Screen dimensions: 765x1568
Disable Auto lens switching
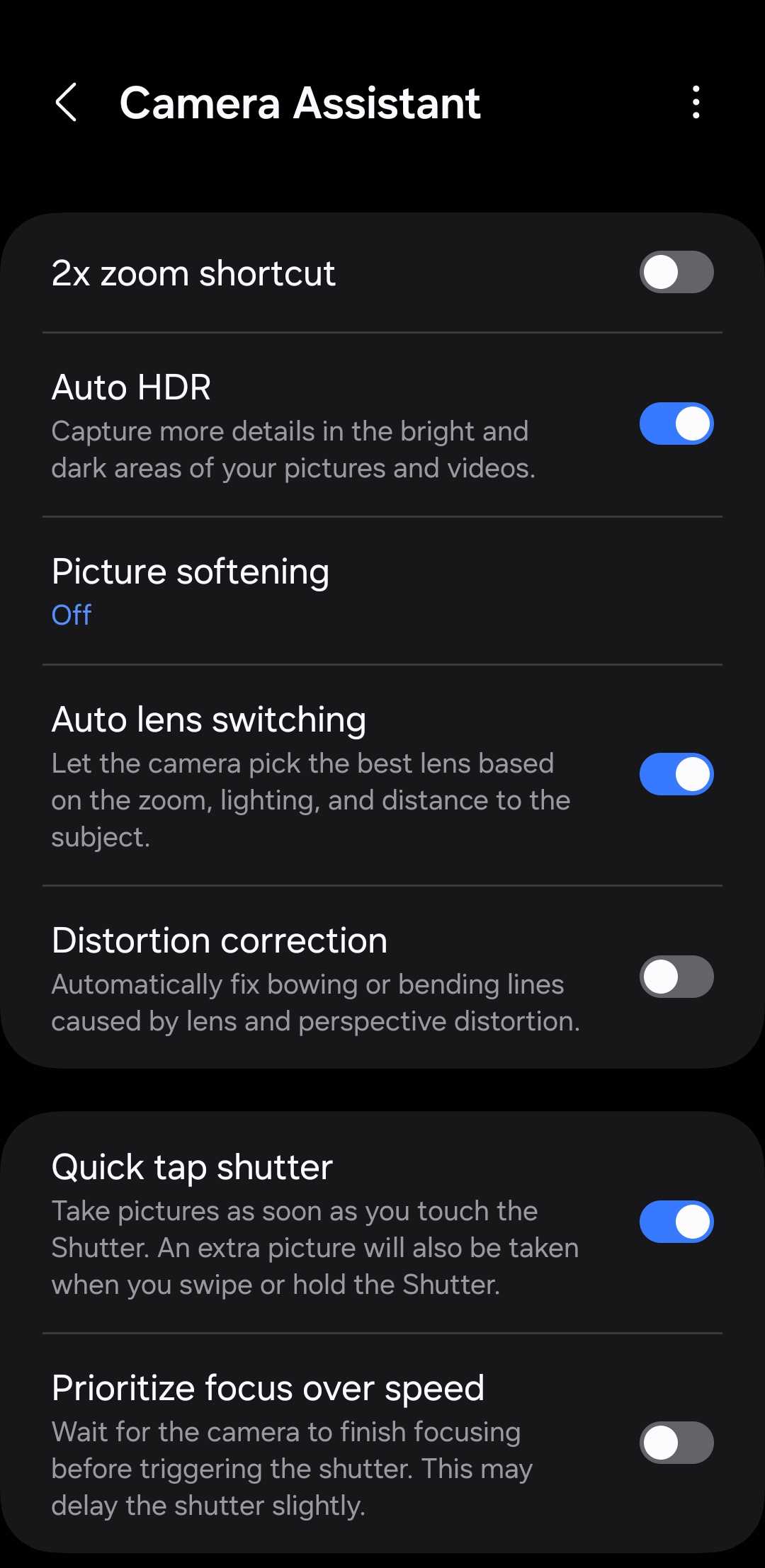676,774
